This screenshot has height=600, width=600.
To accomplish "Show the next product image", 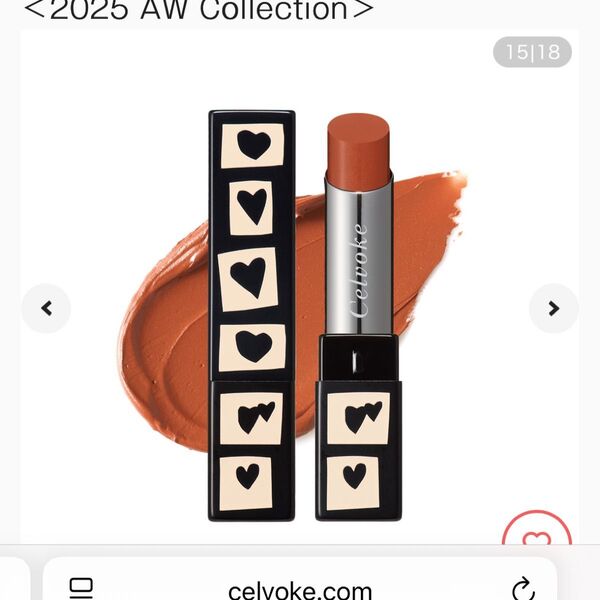I will (553, 309).
